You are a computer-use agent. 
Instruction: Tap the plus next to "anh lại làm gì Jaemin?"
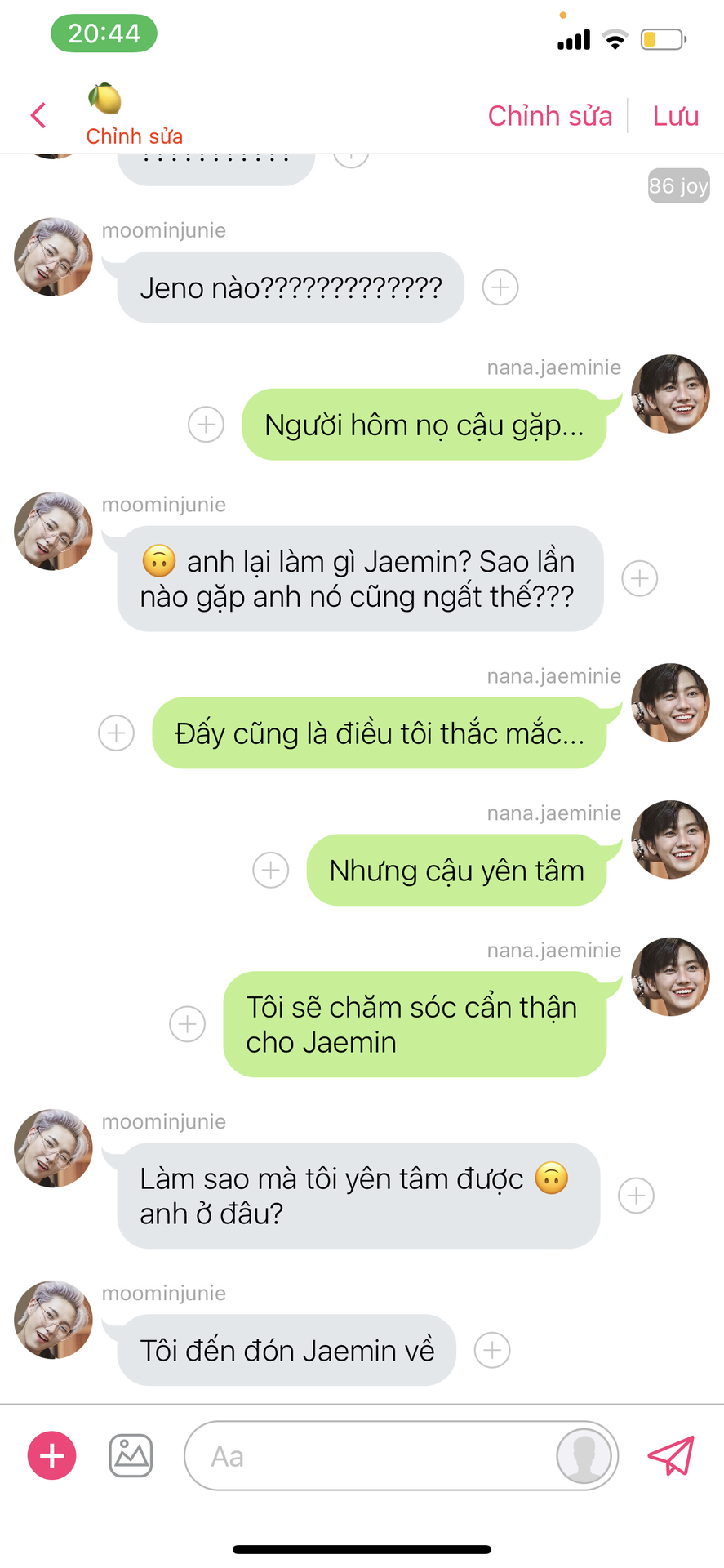pyautogui.click(x=640, y=578)
